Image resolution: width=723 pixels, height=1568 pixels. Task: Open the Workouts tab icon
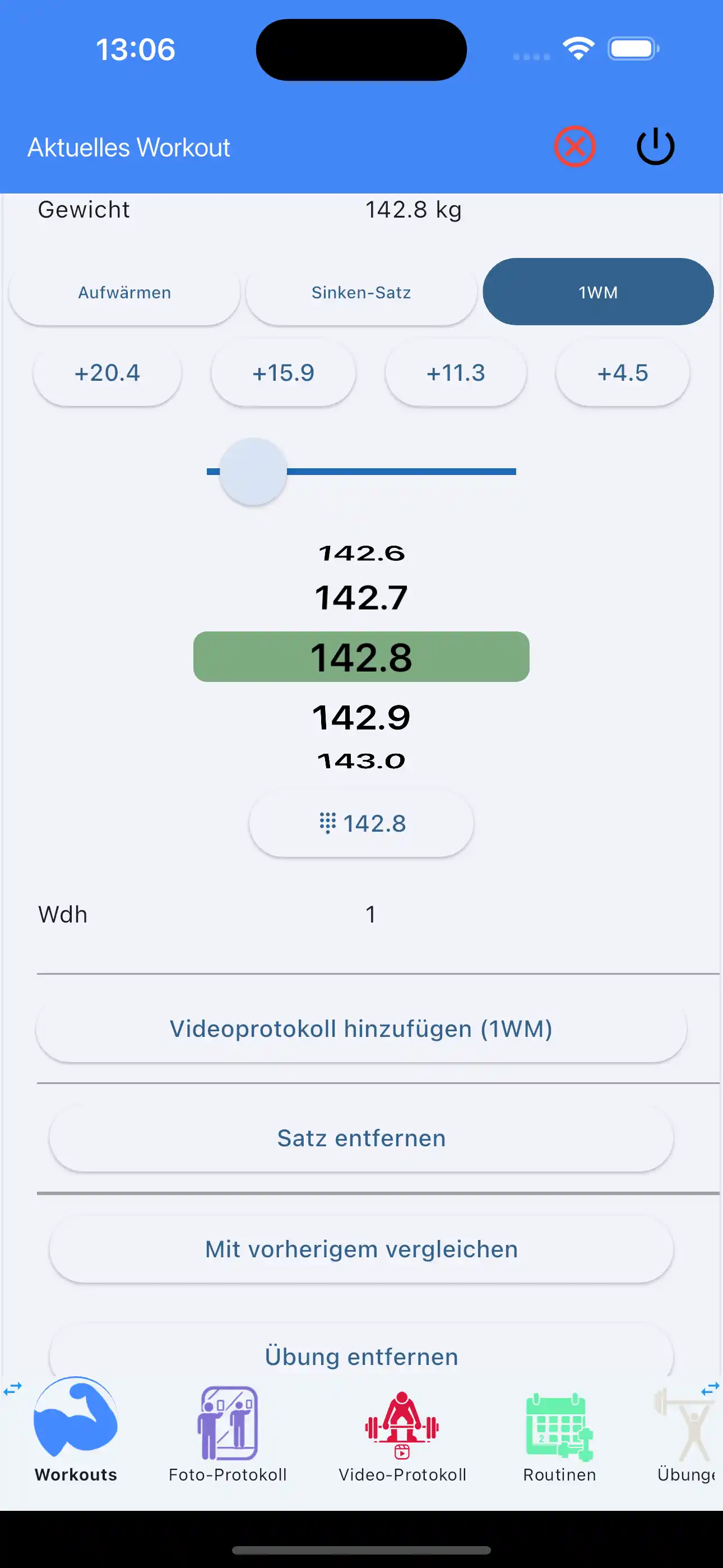74,1418
